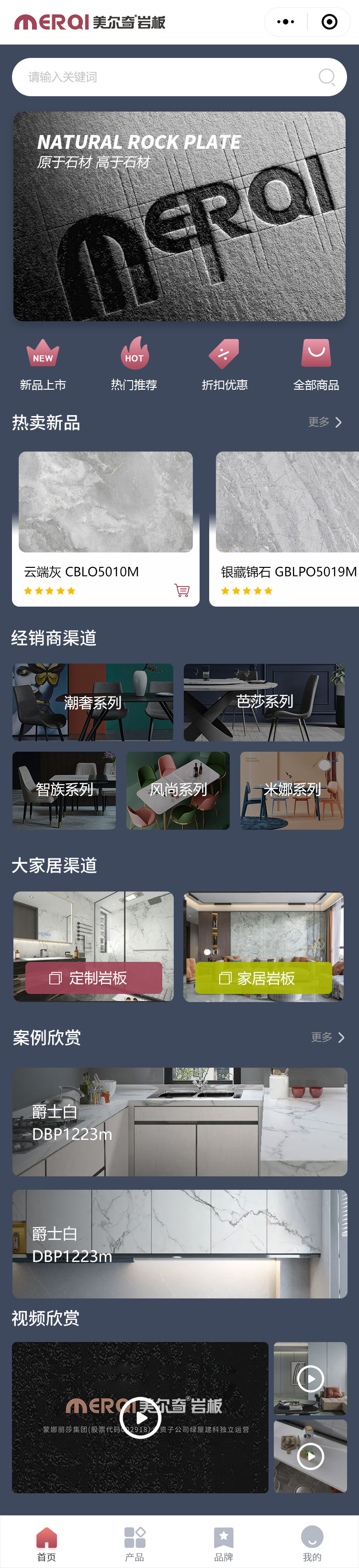
Task: Open the mini program overflow menu
Action: click(x=285, y=23)
